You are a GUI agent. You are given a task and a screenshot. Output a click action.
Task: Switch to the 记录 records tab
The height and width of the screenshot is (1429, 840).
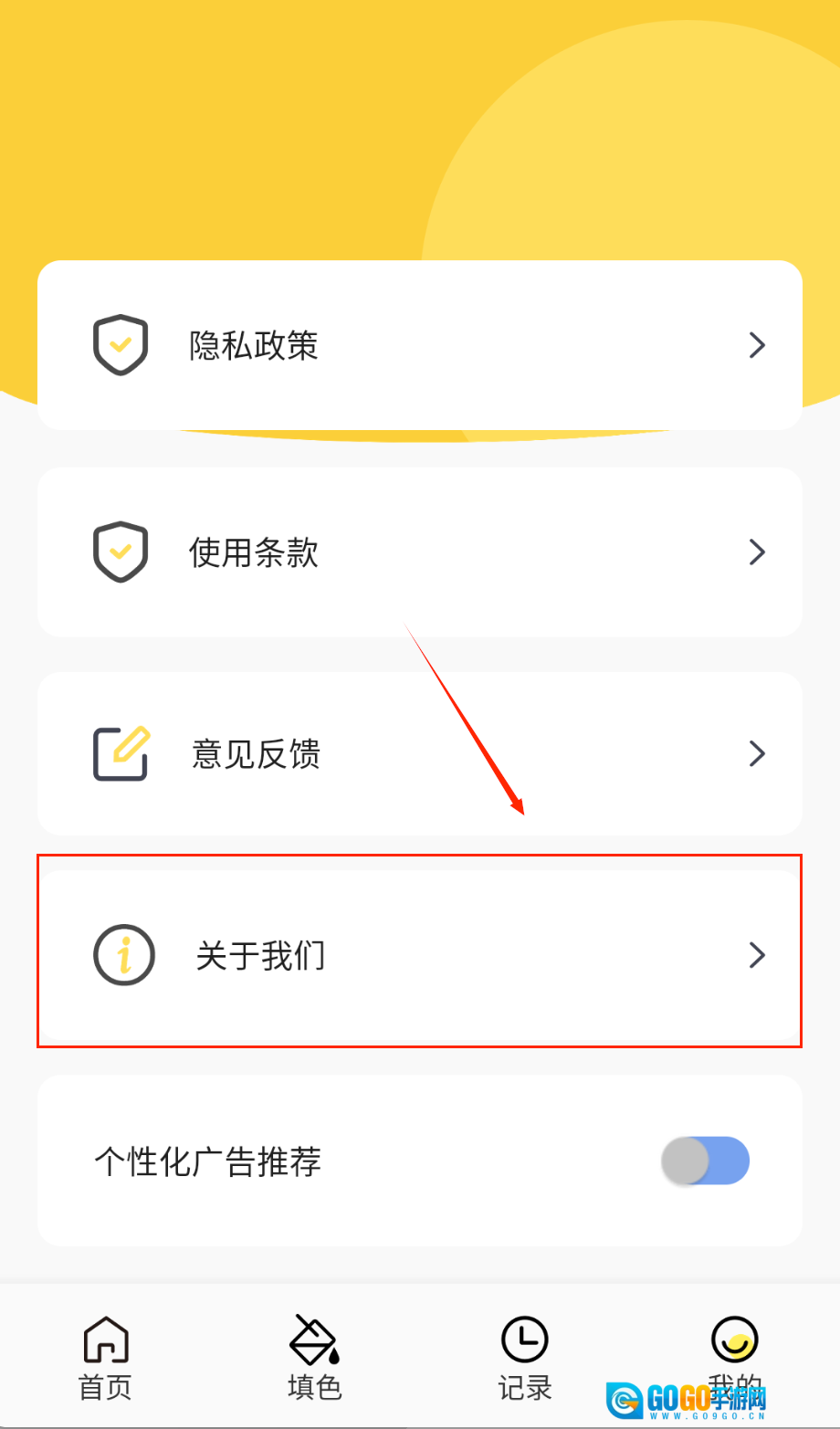pyautogui.click(x=525, y=1358)
